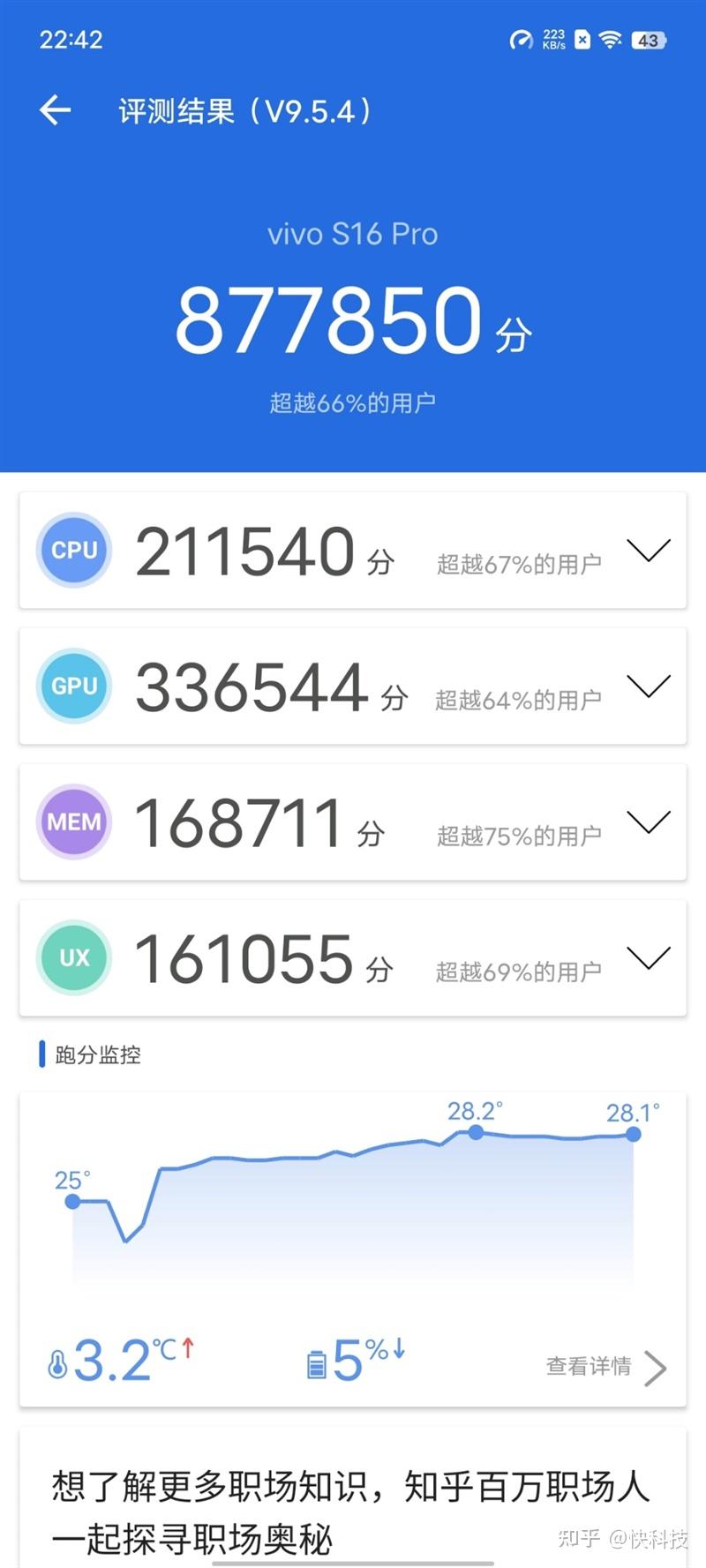Expand the MEM score details
This screenshot has width=706, height=1568.
[x=649, y=822]
